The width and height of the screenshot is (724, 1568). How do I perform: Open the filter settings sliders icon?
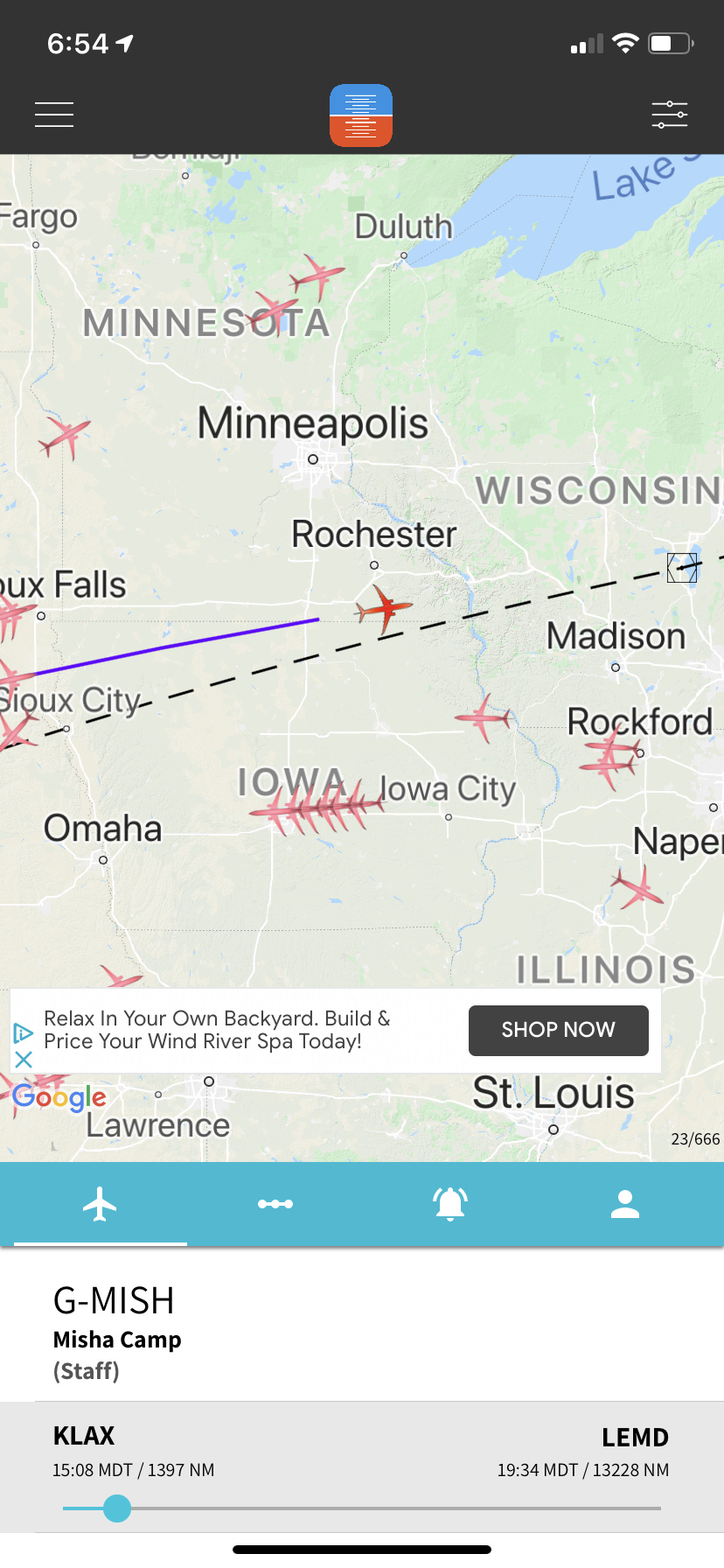coord(669,115)
